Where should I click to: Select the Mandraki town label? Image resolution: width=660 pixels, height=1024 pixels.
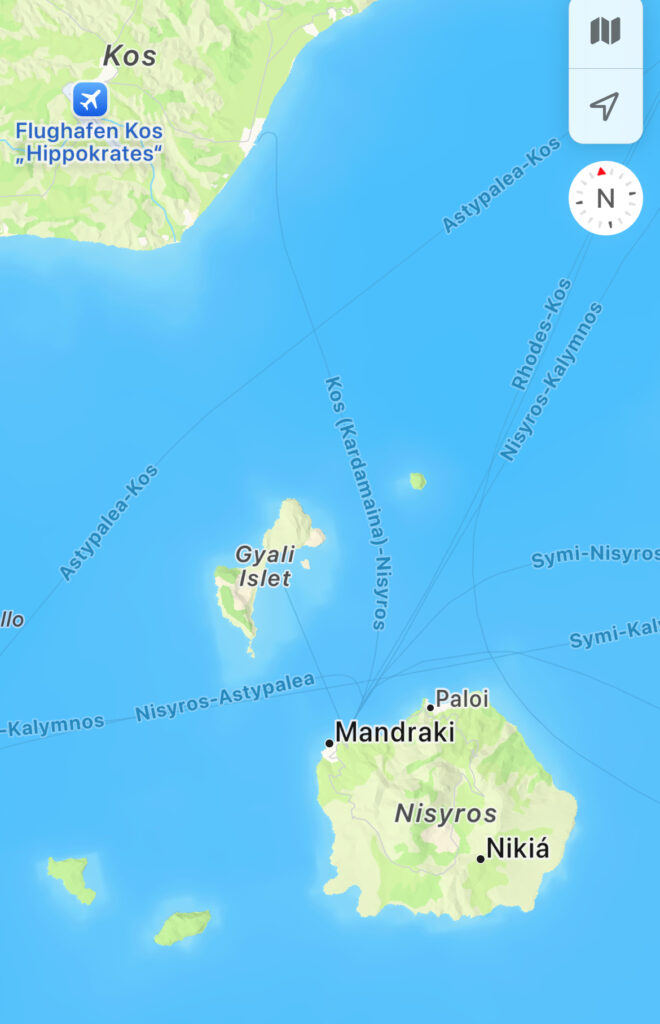pos(393,733)
